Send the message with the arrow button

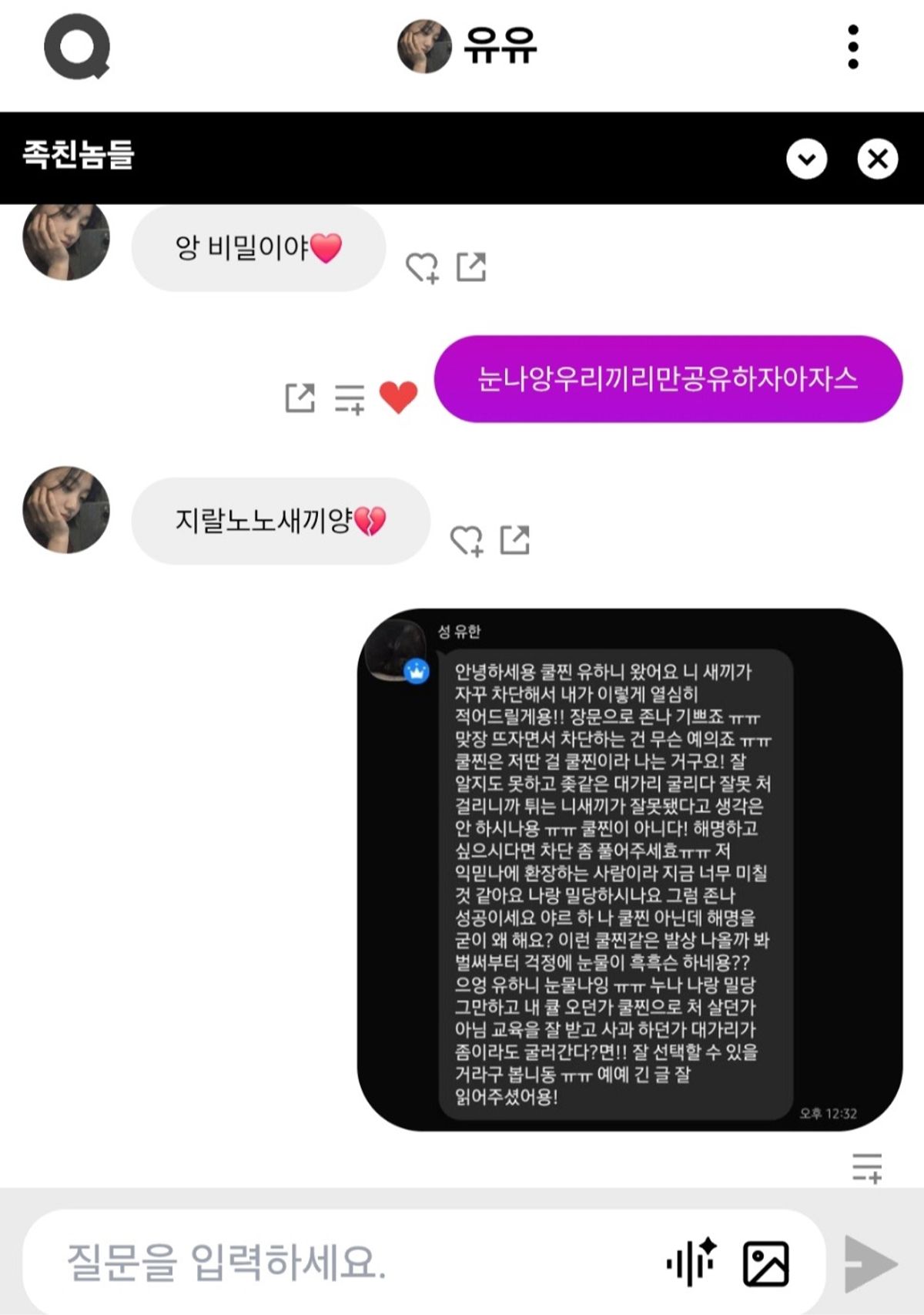point(870,1263)
